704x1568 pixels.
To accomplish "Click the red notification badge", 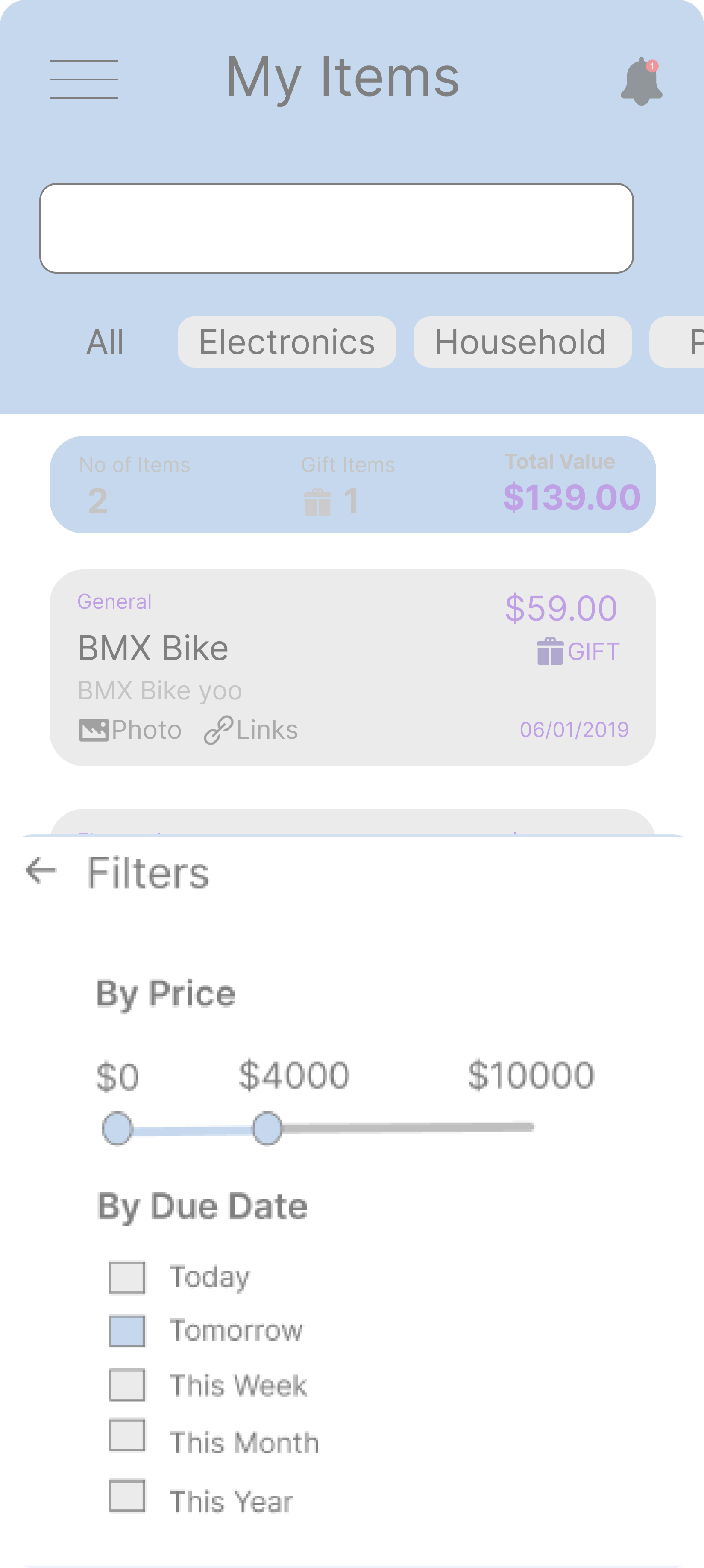I will coord(653,66).
